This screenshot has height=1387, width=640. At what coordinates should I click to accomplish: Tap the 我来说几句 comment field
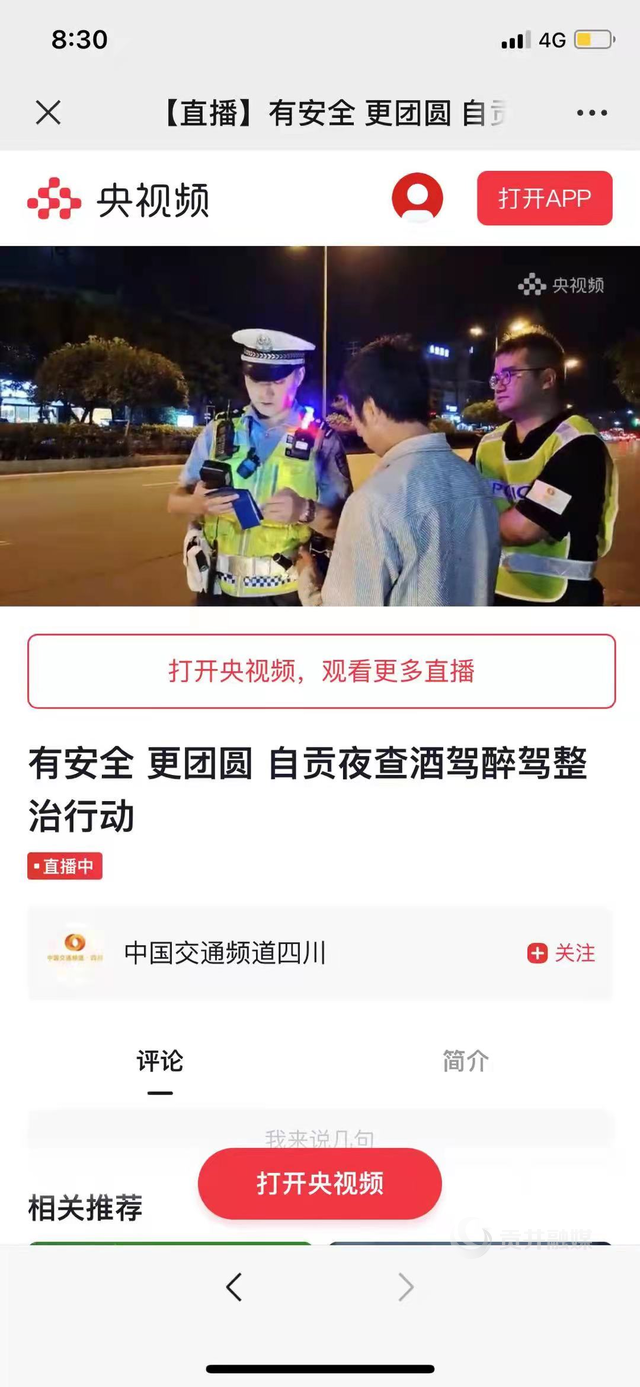click(x=320, y=1132)
